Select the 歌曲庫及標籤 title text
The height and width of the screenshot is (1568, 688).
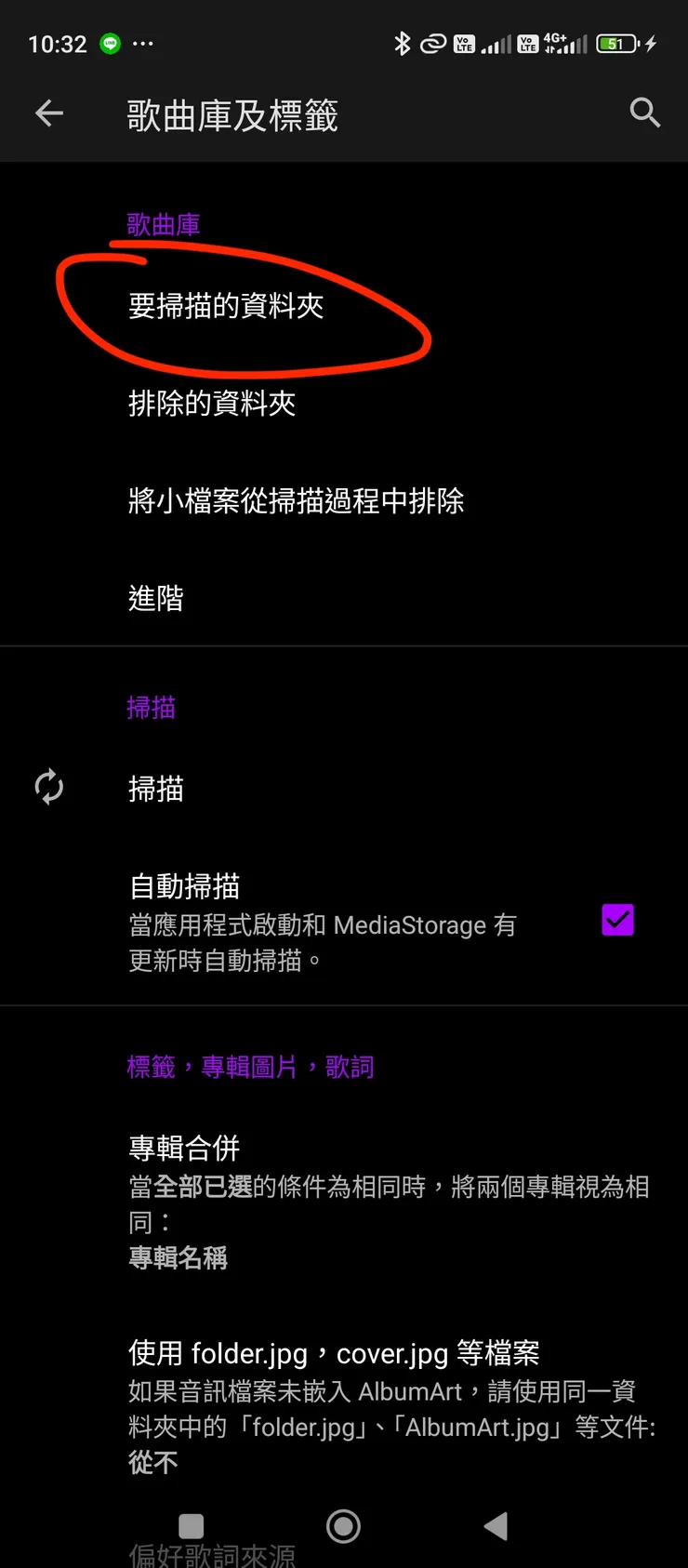tap(232, 114)
